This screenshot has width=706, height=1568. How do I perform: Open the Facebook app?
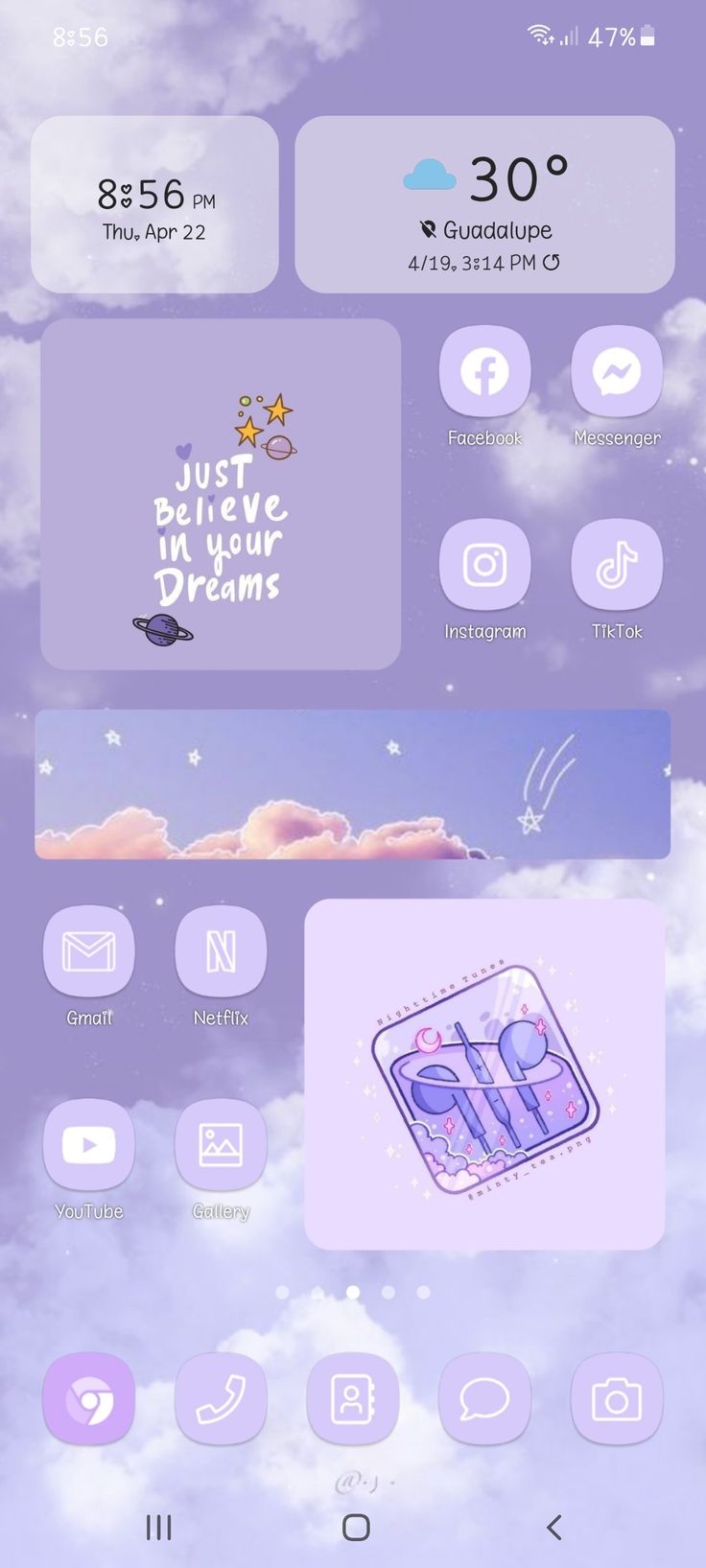point(484,372)
